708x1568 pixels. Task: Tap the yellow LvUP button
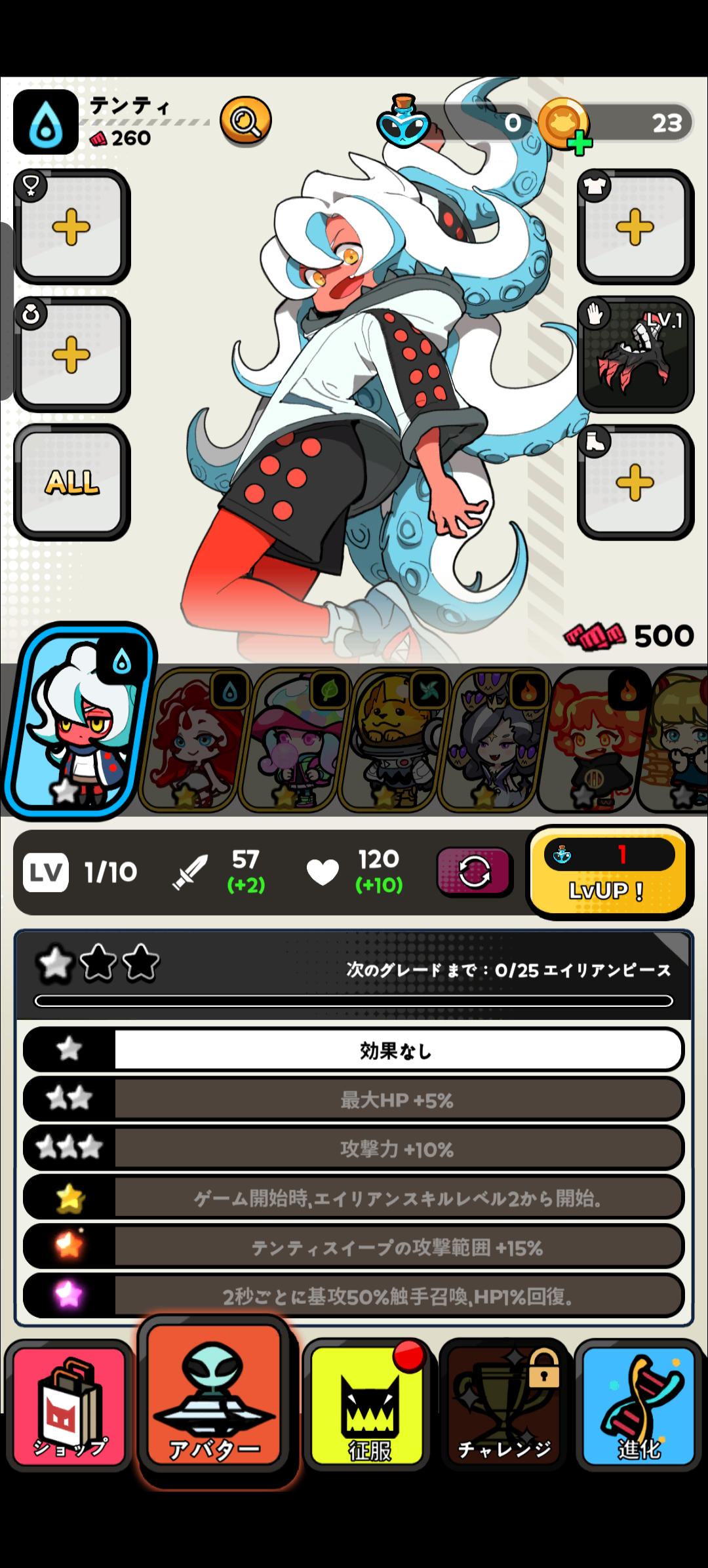coord(608,873)
